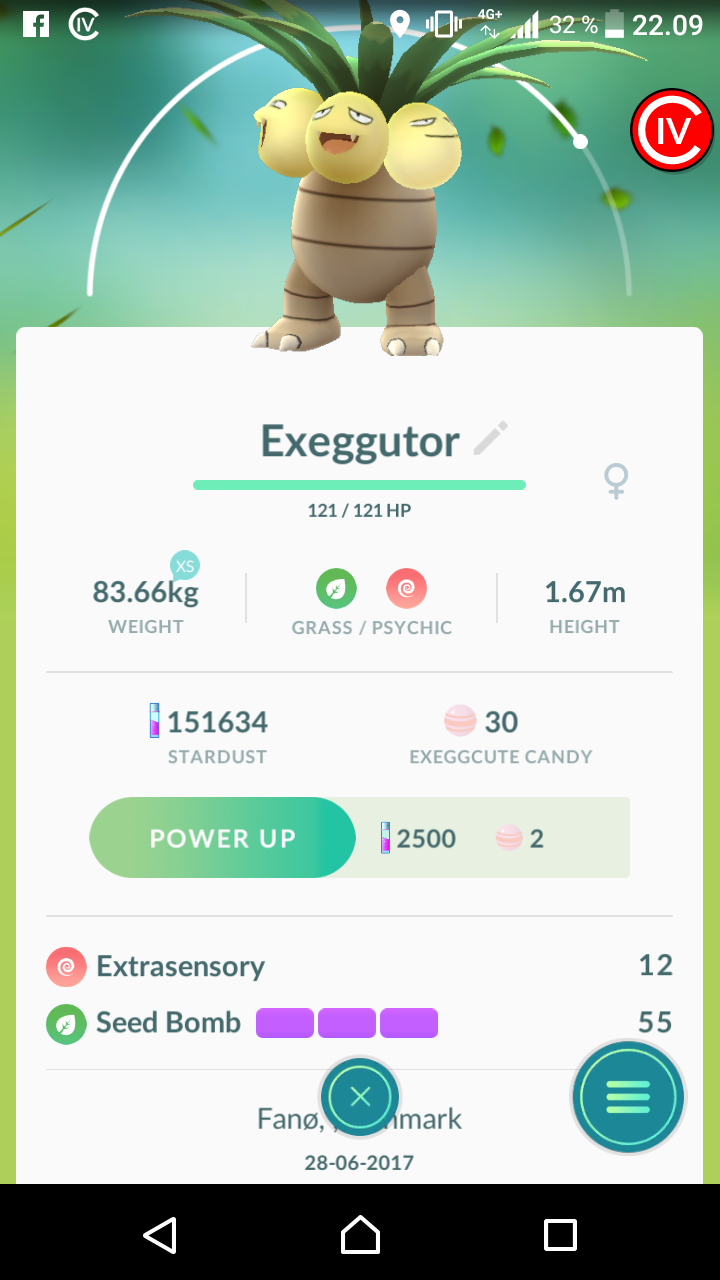Tap the POWER UP button
720x1280 pixels.
[222, 837]
